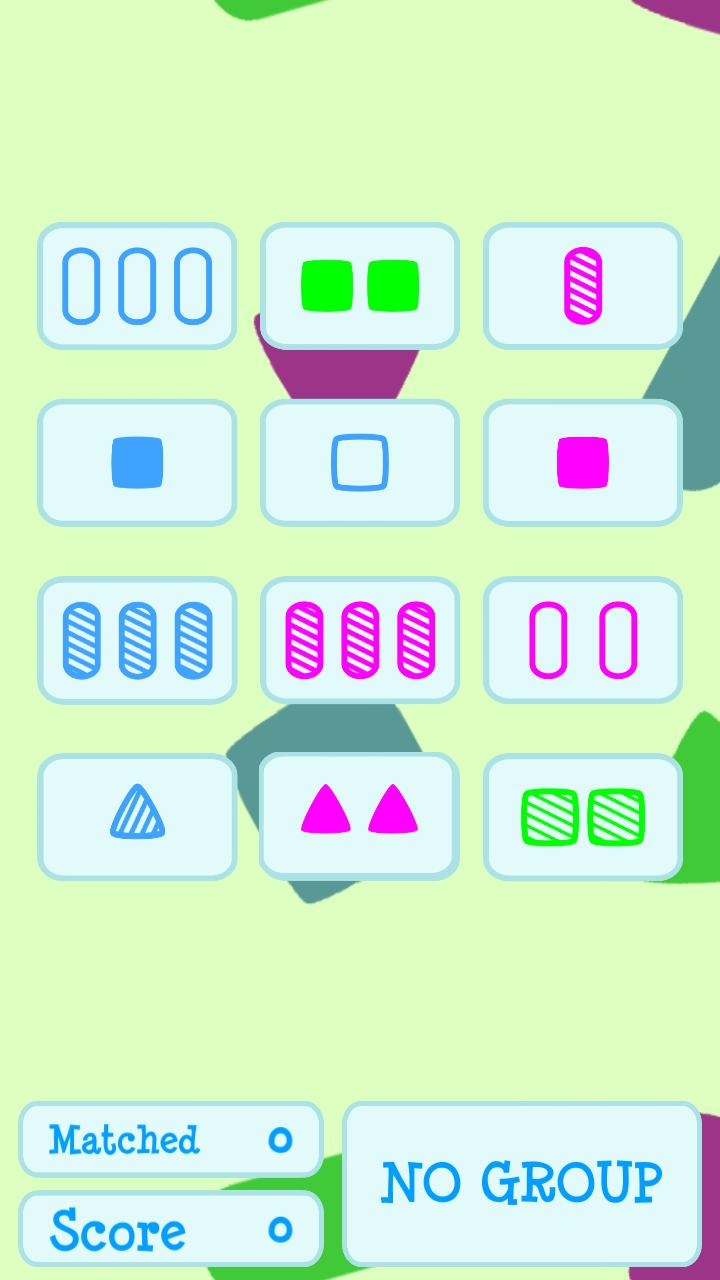Pick the card with two solid green squares
720x1280 pixels.
pyautogui.click(x=360, y=286)
